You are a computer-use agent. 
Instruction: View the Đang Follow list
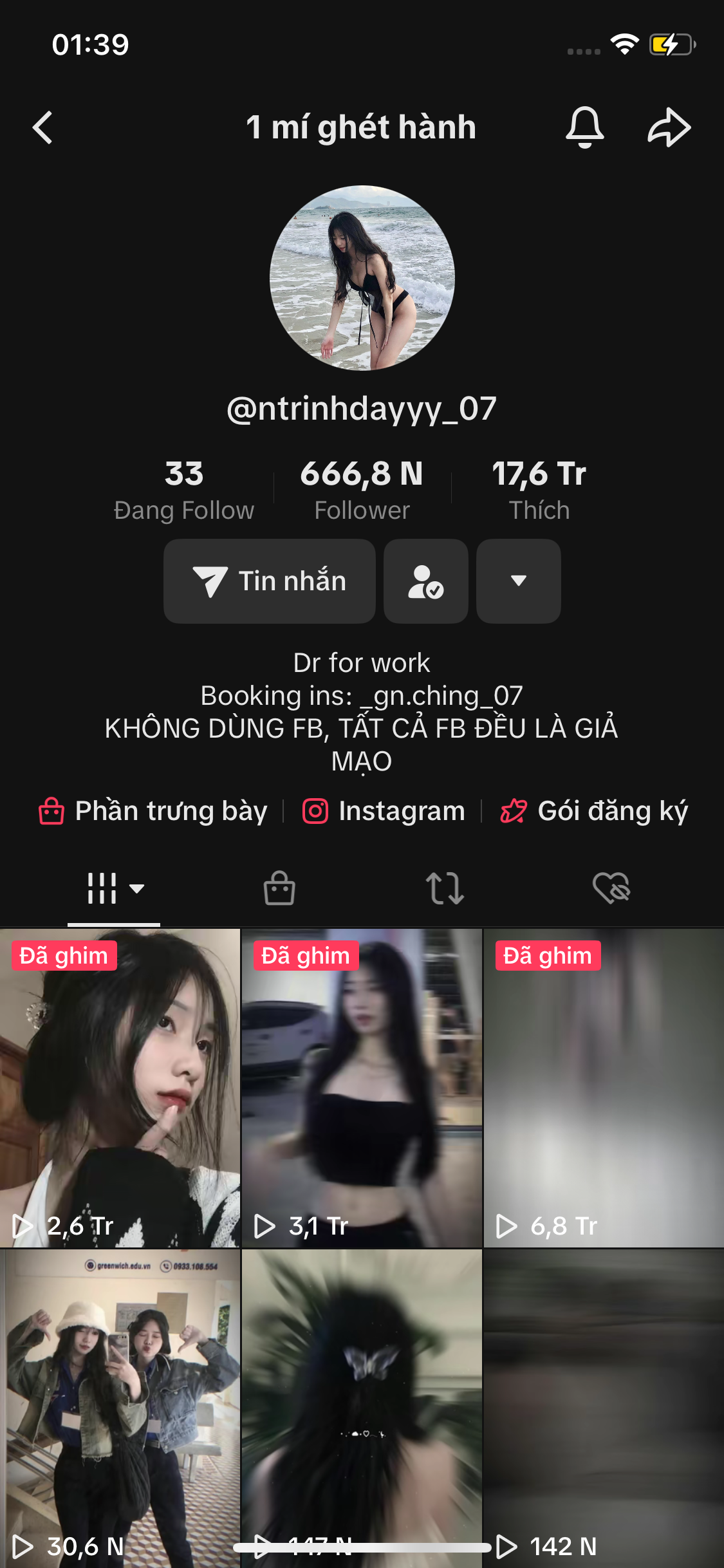(x=184, y=489)
